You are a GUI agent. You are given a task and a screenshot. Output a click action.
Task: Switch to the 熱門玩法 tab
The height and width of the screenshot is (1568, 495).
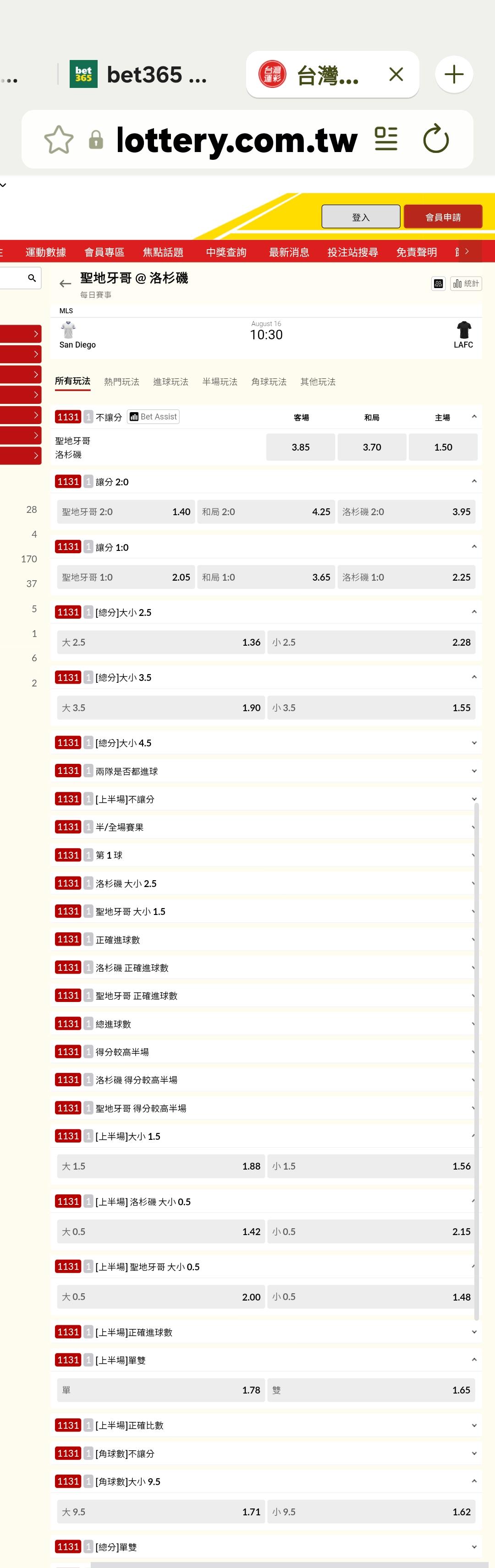click(x=122, y=381)
